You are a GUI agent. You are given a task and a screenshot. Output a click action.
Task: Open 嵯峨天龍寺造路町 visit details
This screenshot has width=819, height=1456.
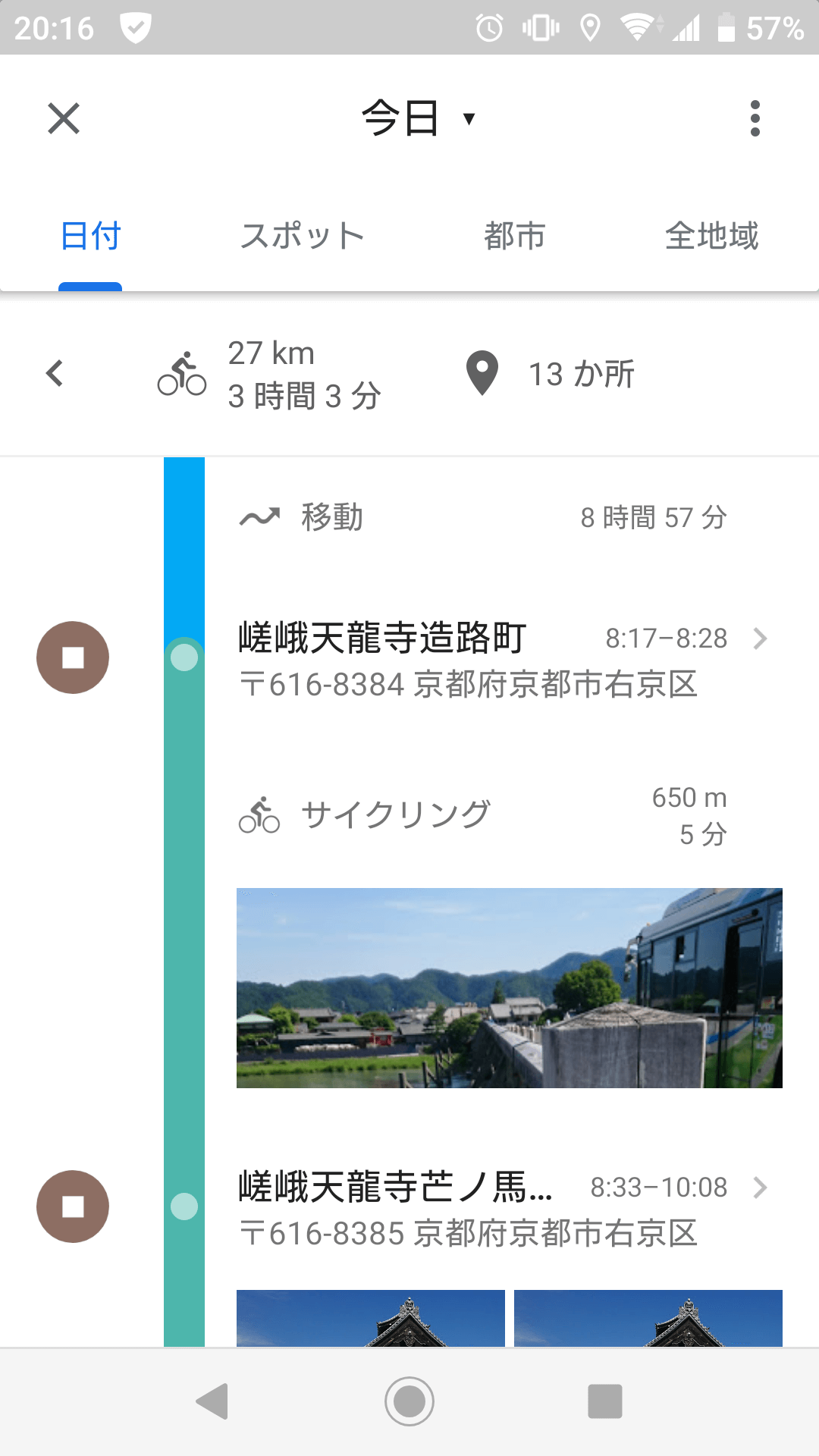click(500, 658)
